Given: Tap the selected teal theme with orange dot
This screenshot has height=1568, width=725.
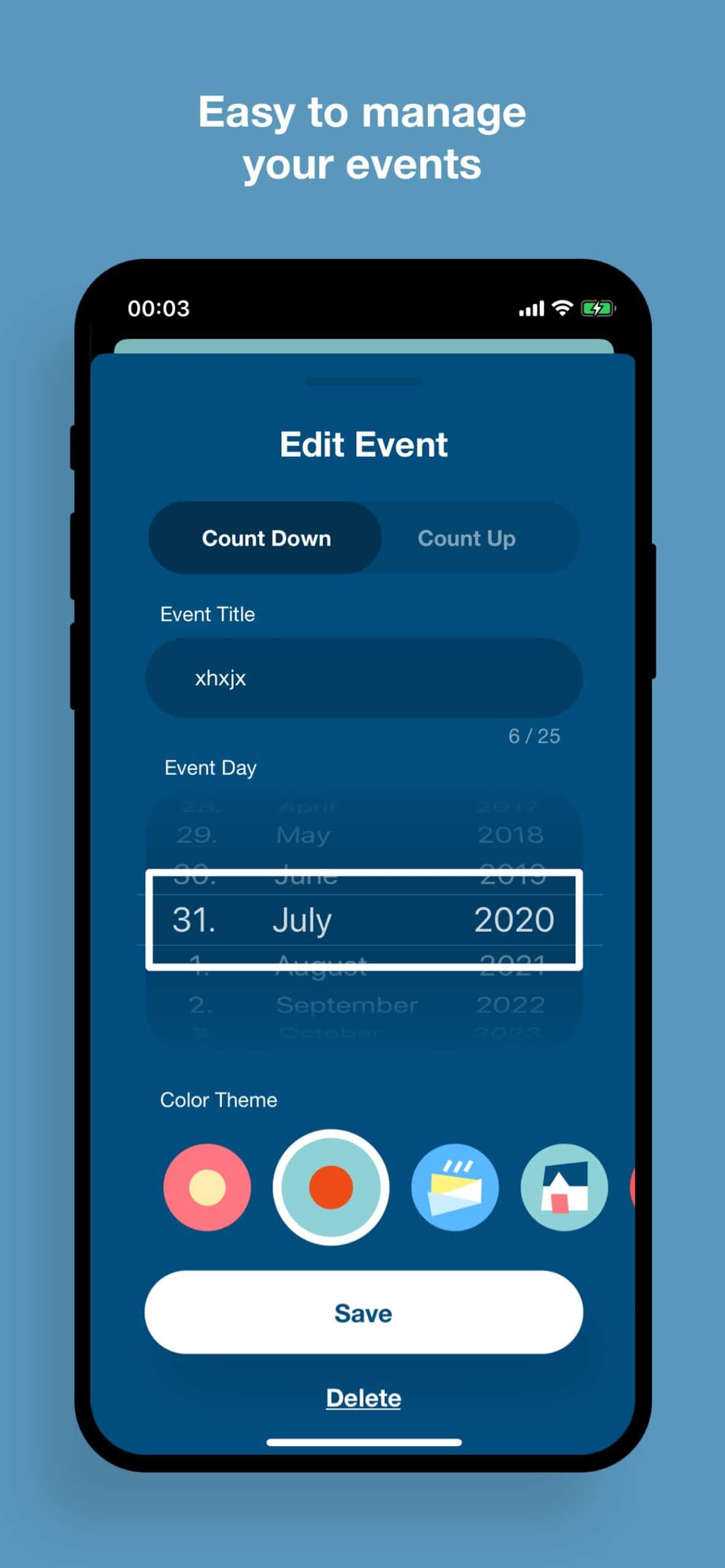Looking at the screenshot, I should point(331,1187).
